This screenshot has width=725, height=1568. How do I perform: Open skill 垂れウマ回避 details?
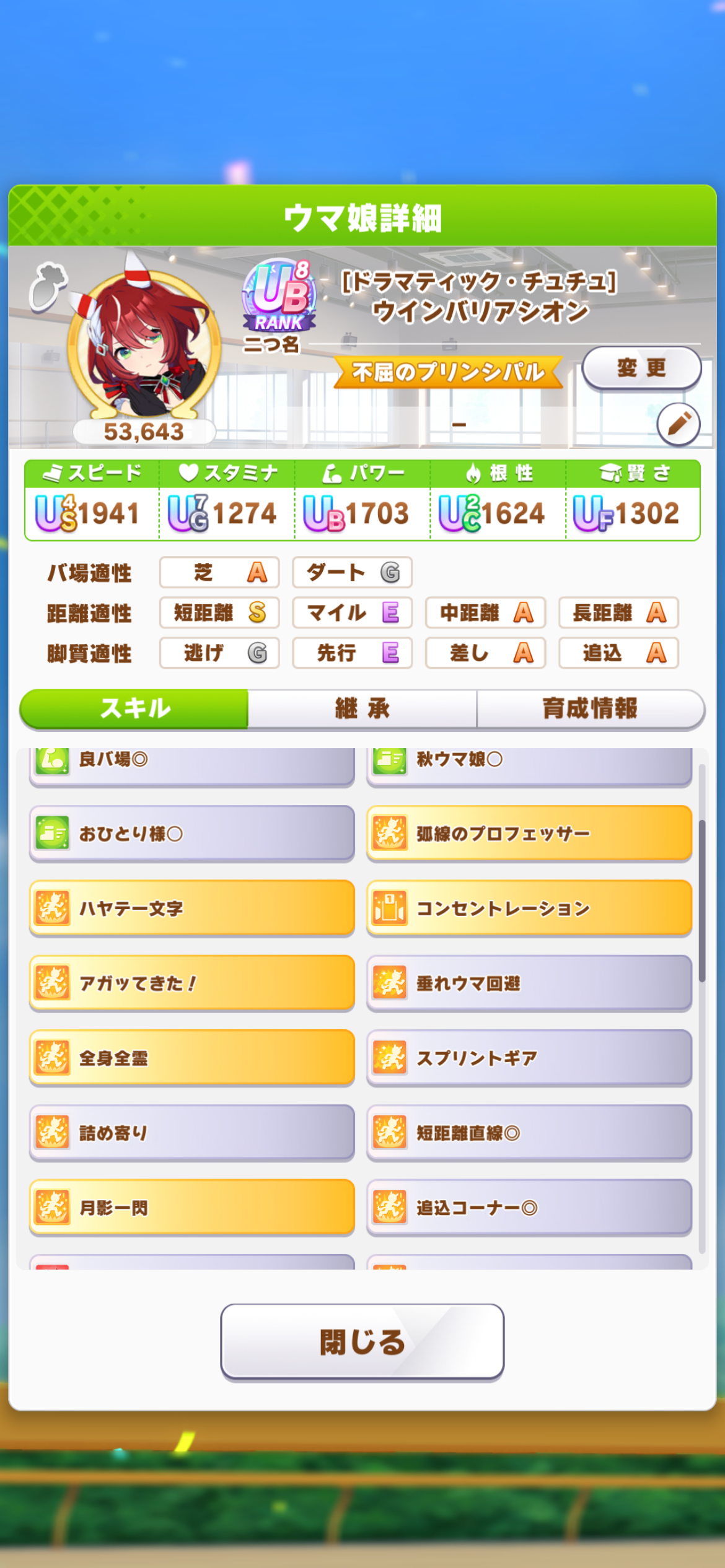tap(529, 983)
